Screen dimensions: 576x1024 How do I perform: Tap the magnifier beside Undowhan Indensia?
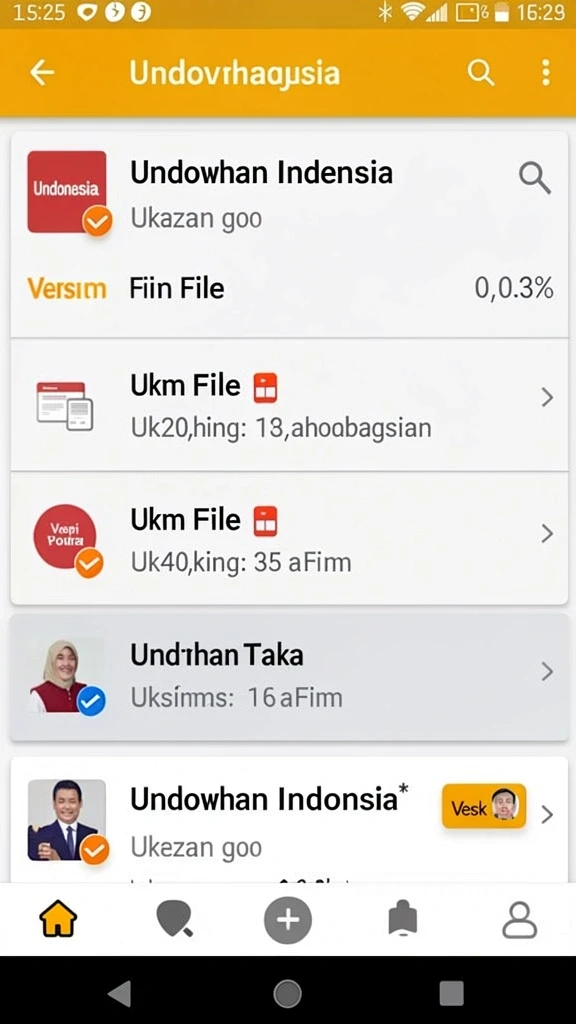(x=535, y=178)
